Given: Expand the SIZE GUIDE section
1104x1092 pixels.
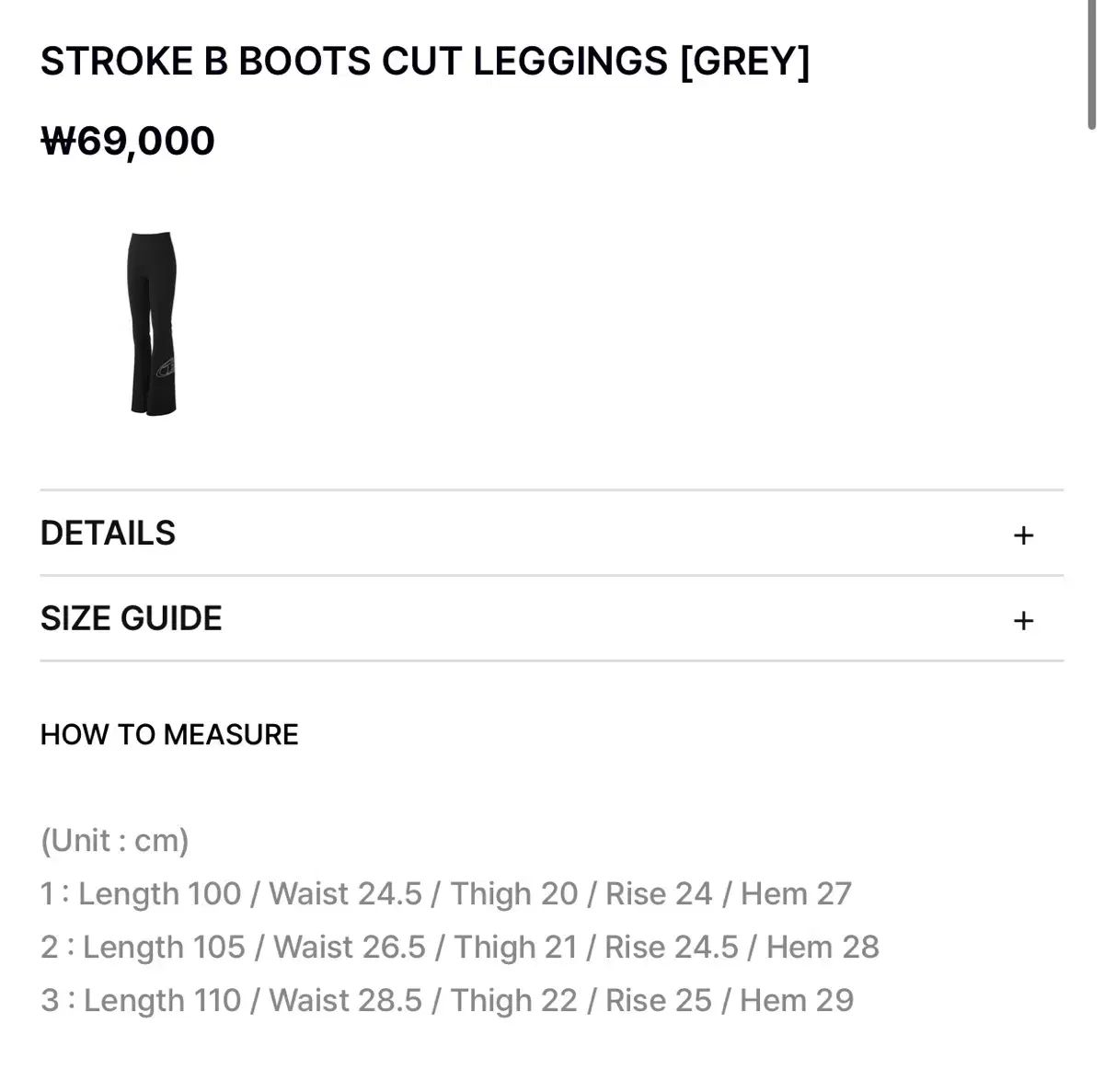Looking at the screenshot, I should 1022,620.
